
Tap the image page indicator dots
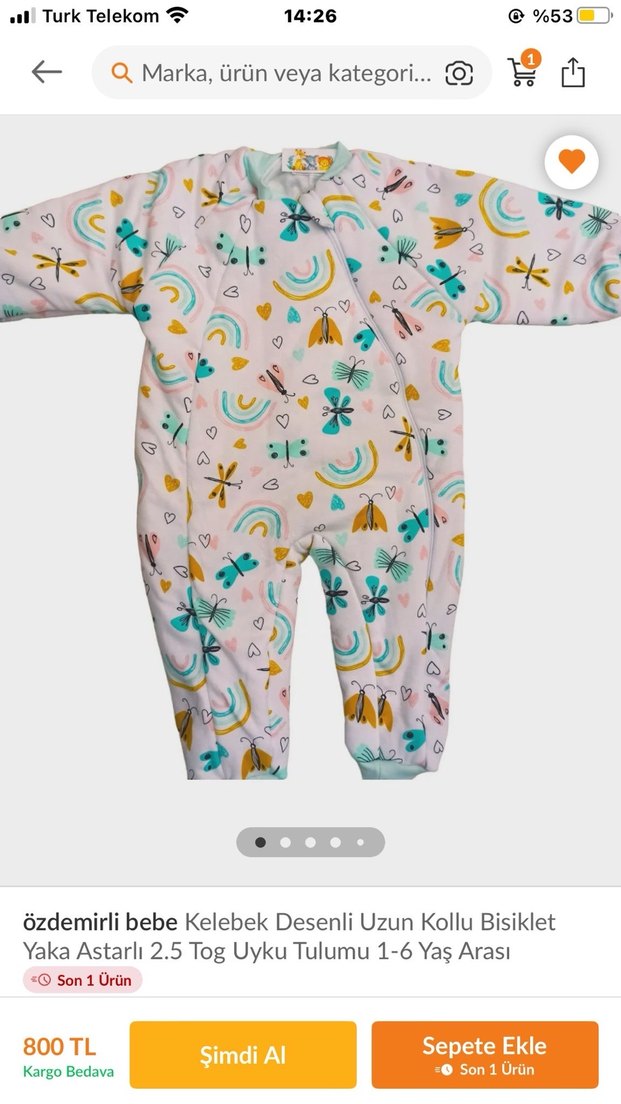(310, 842)
